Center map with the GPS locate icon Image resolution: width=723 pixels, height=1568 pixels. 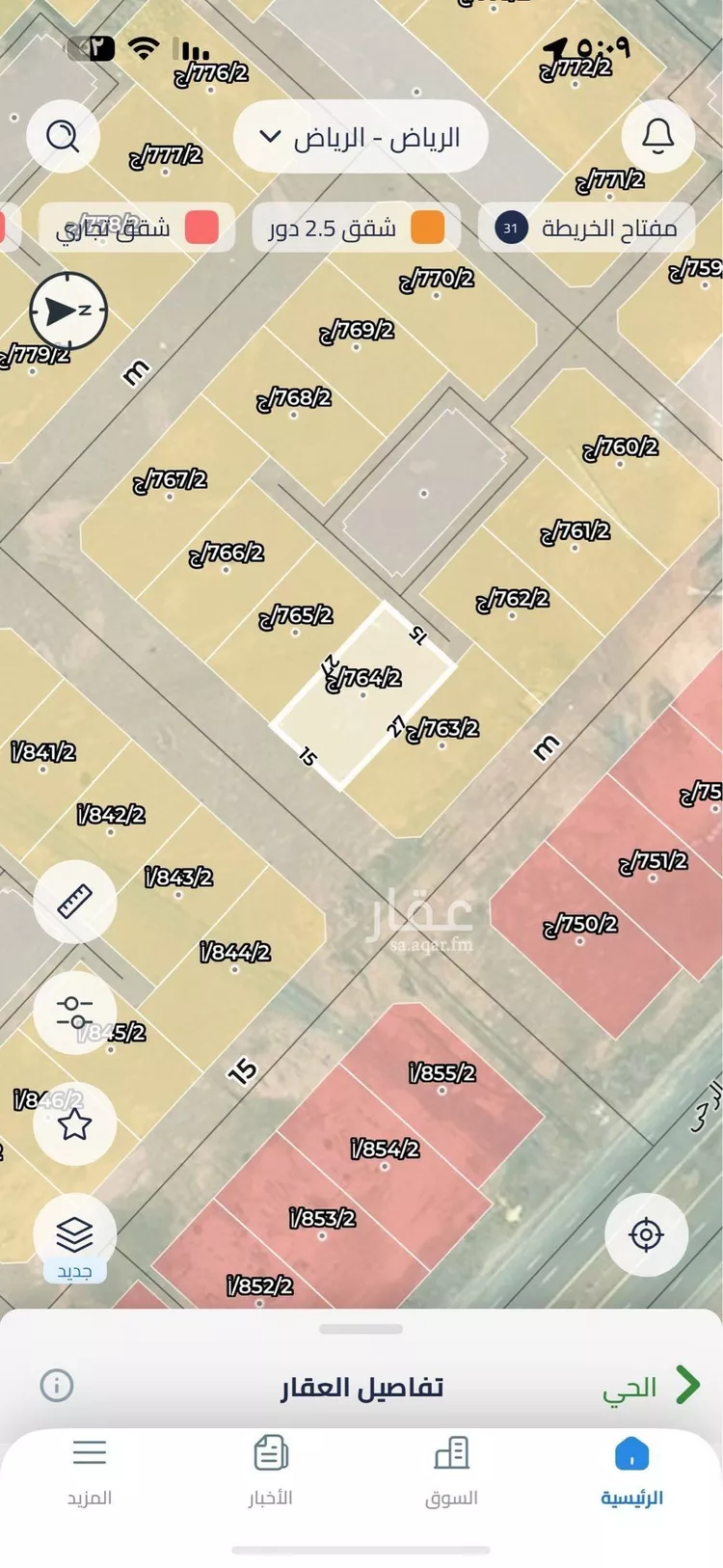[x=647, y=1234]
